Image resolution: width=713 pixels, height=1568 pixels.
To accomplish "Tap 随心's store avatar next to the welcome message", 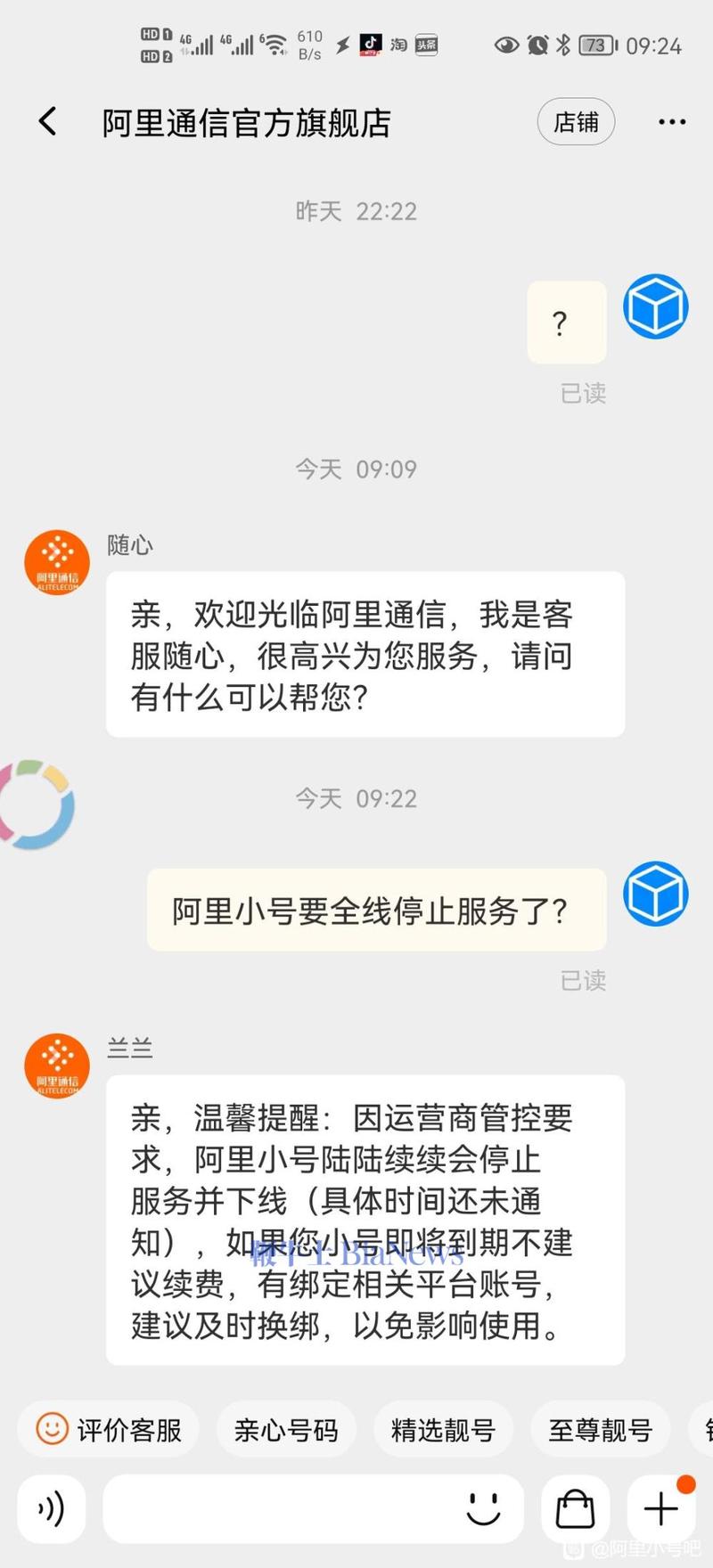I will click(56, 562).
